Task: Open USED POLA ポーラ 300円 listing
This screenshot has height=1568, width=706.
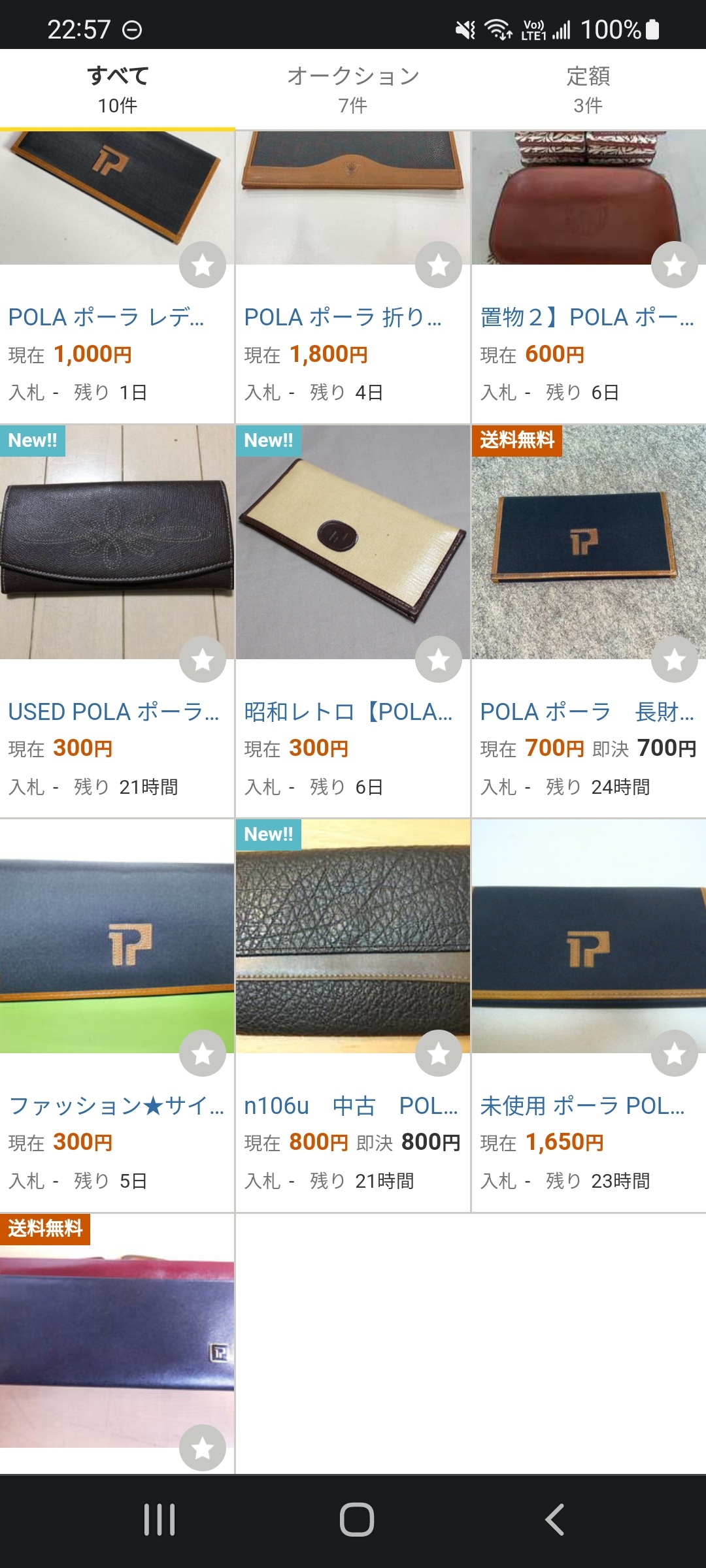Action: pos(113,711)
